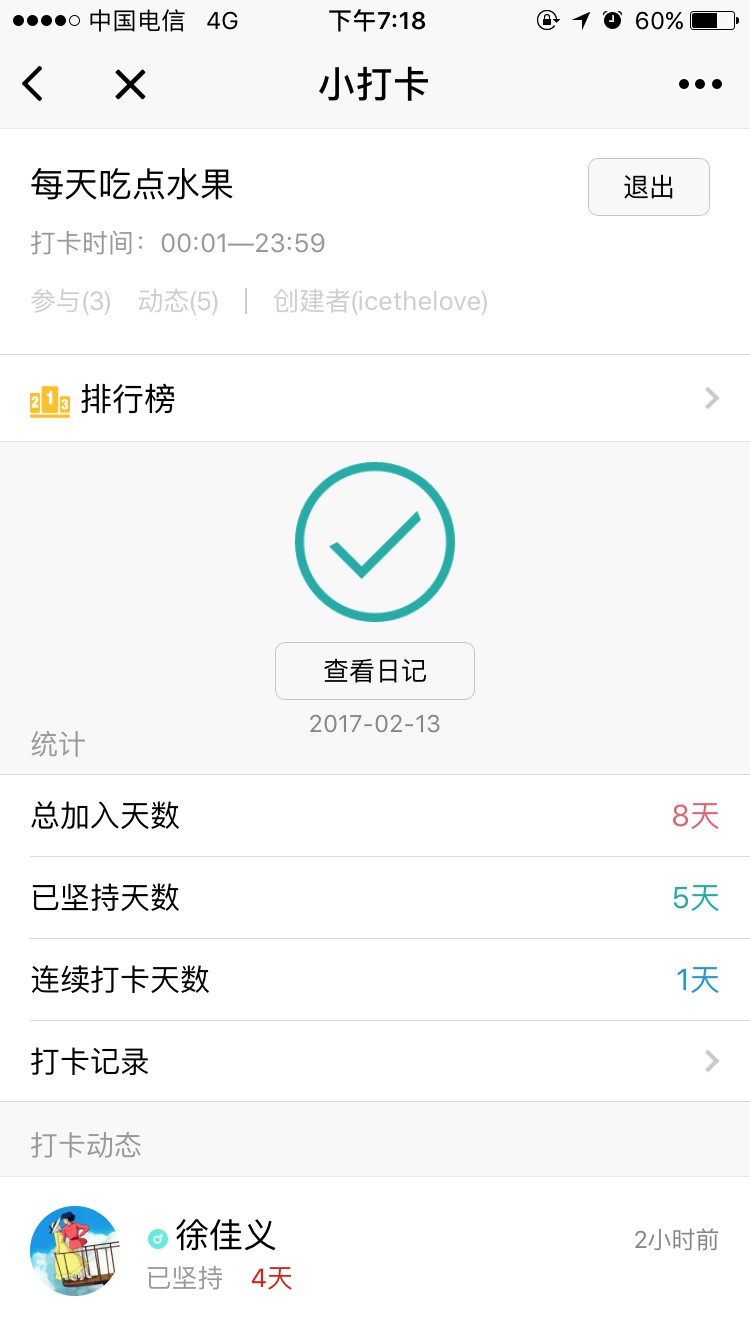Open the 打卡记录 row
The width and height of the screenshot is (750, 1334).
(375, 1061)
